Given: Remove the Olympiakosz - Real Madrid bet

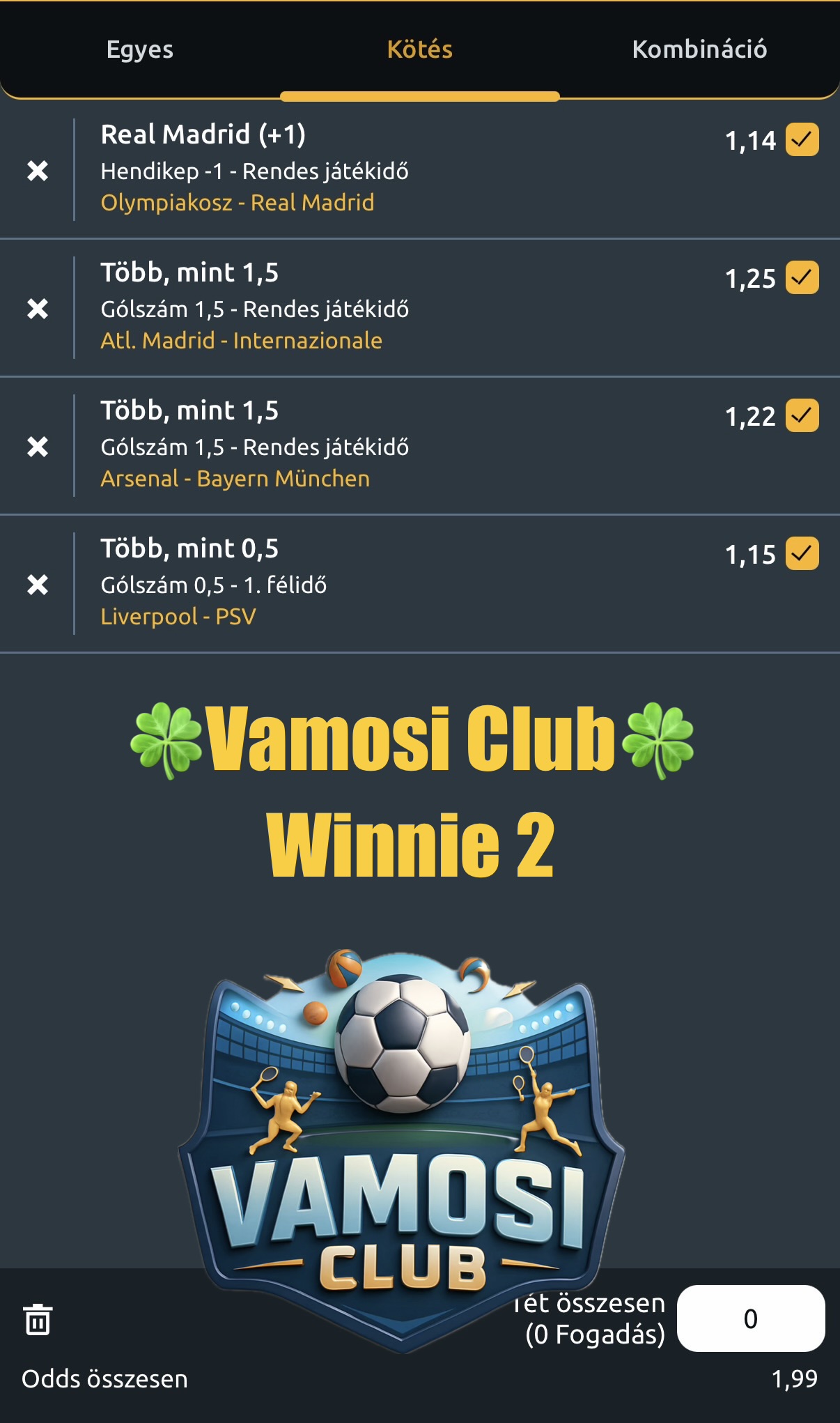Looking at the screenshot, I should point(38,171).
